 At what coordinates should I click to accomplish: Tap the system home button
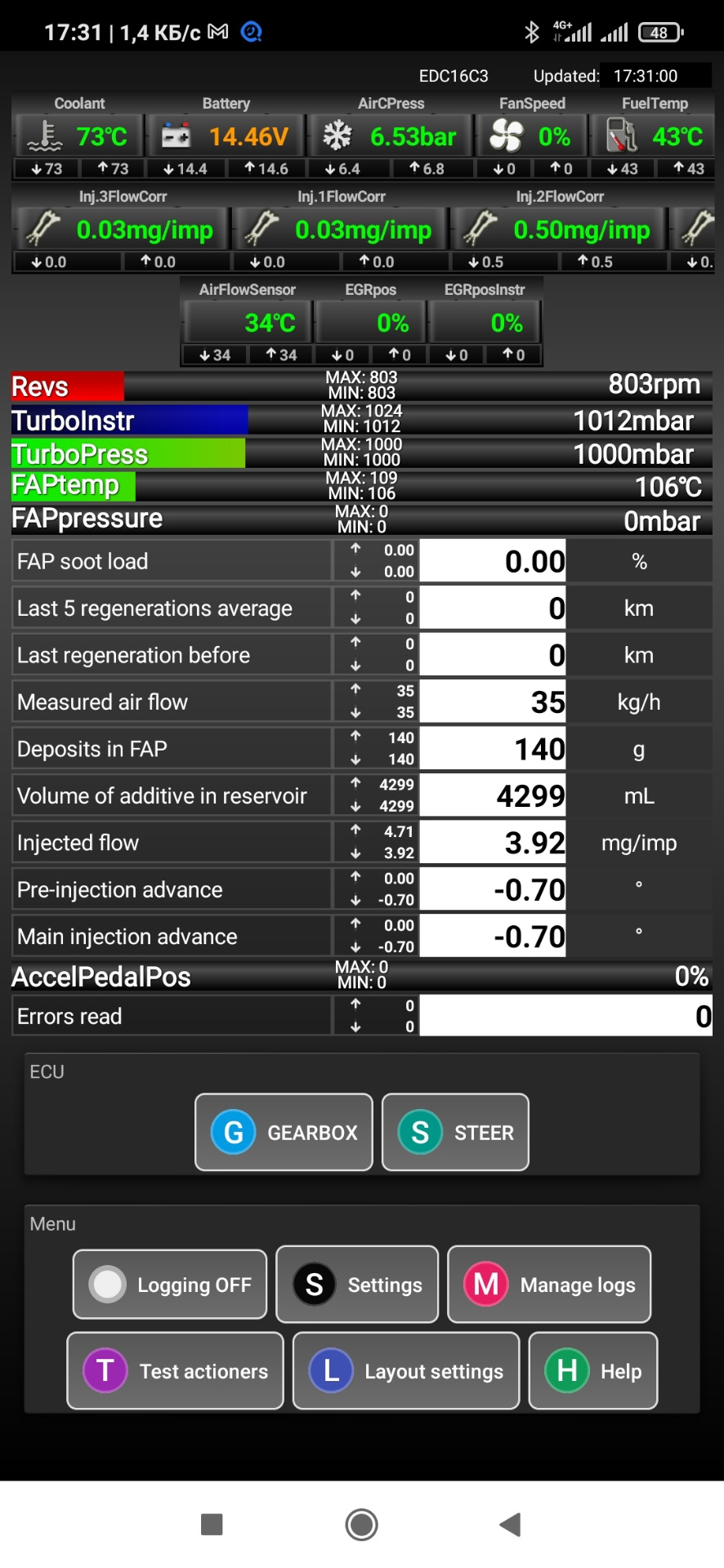point(361,1524)
